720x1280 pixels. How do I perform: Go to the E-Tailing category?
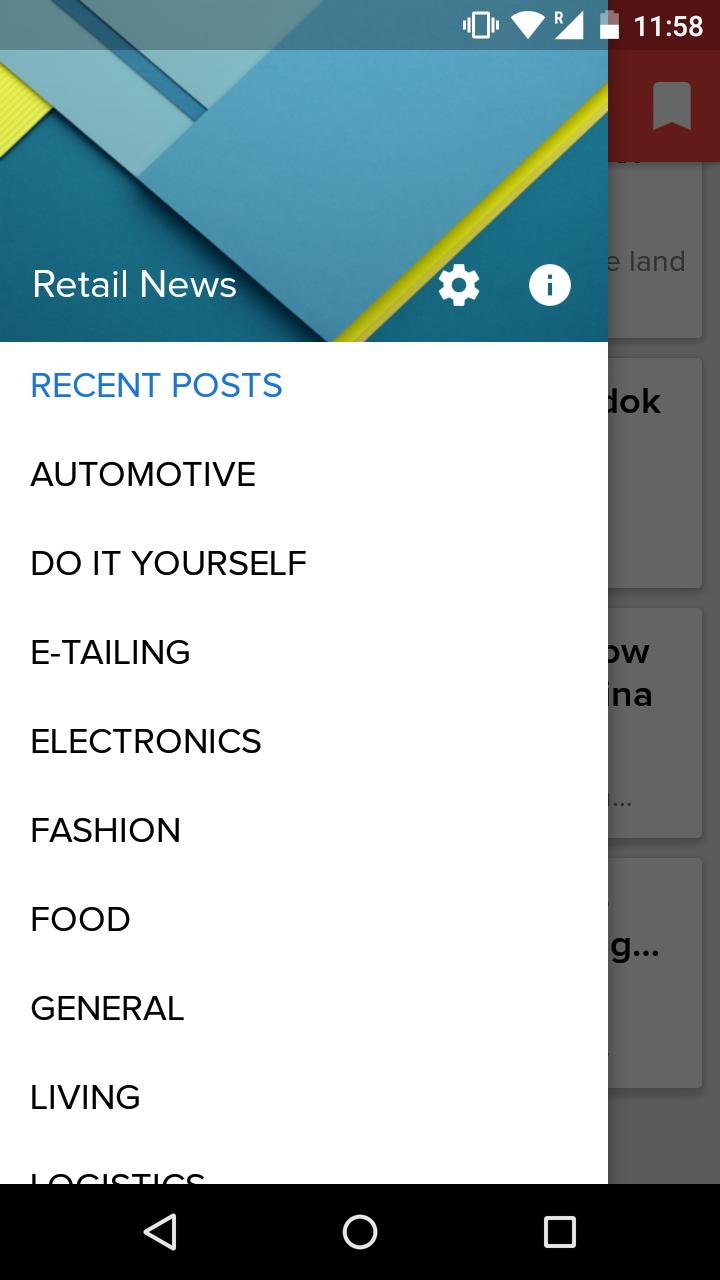tap(110, 653)
